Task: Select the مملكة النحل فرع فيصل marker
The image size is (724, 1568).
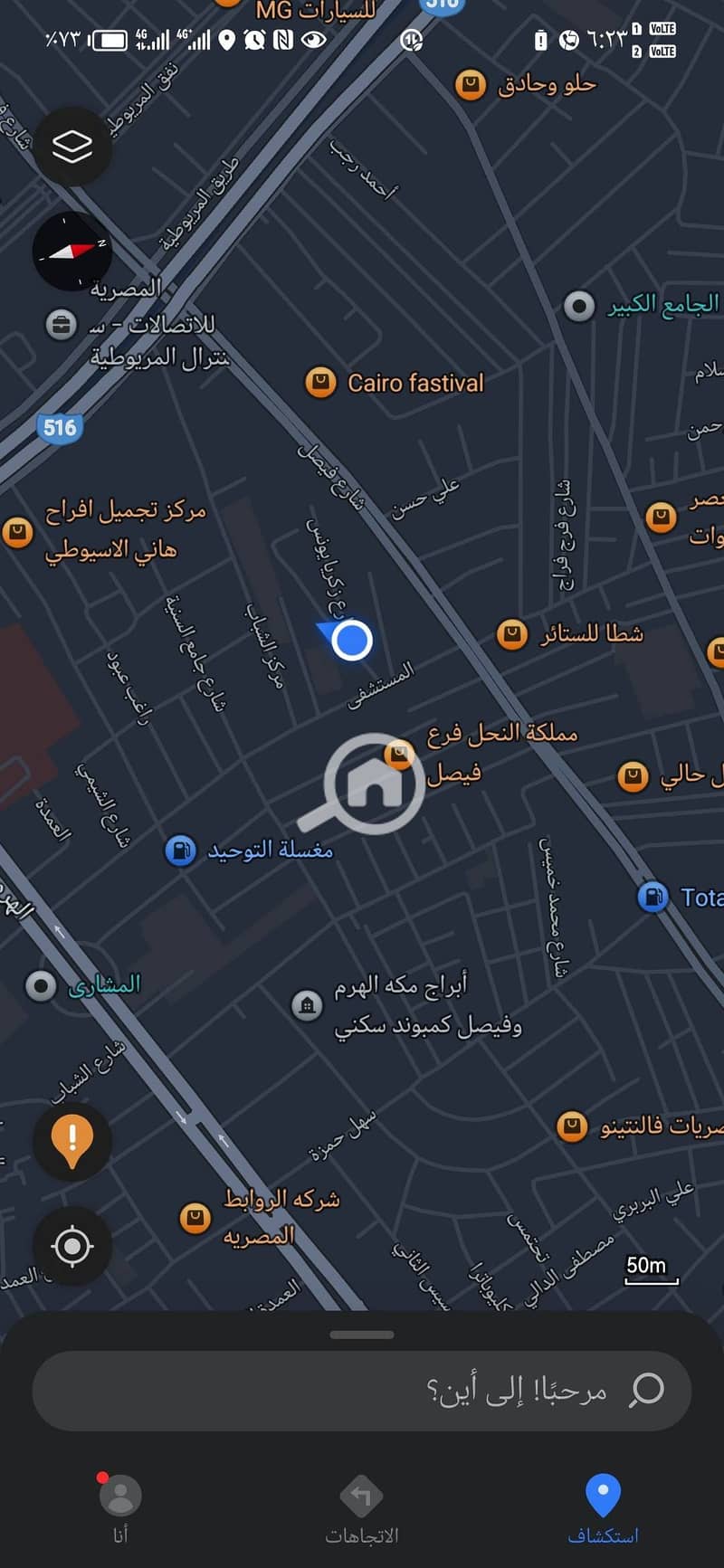Action: [x=399, y=753]
